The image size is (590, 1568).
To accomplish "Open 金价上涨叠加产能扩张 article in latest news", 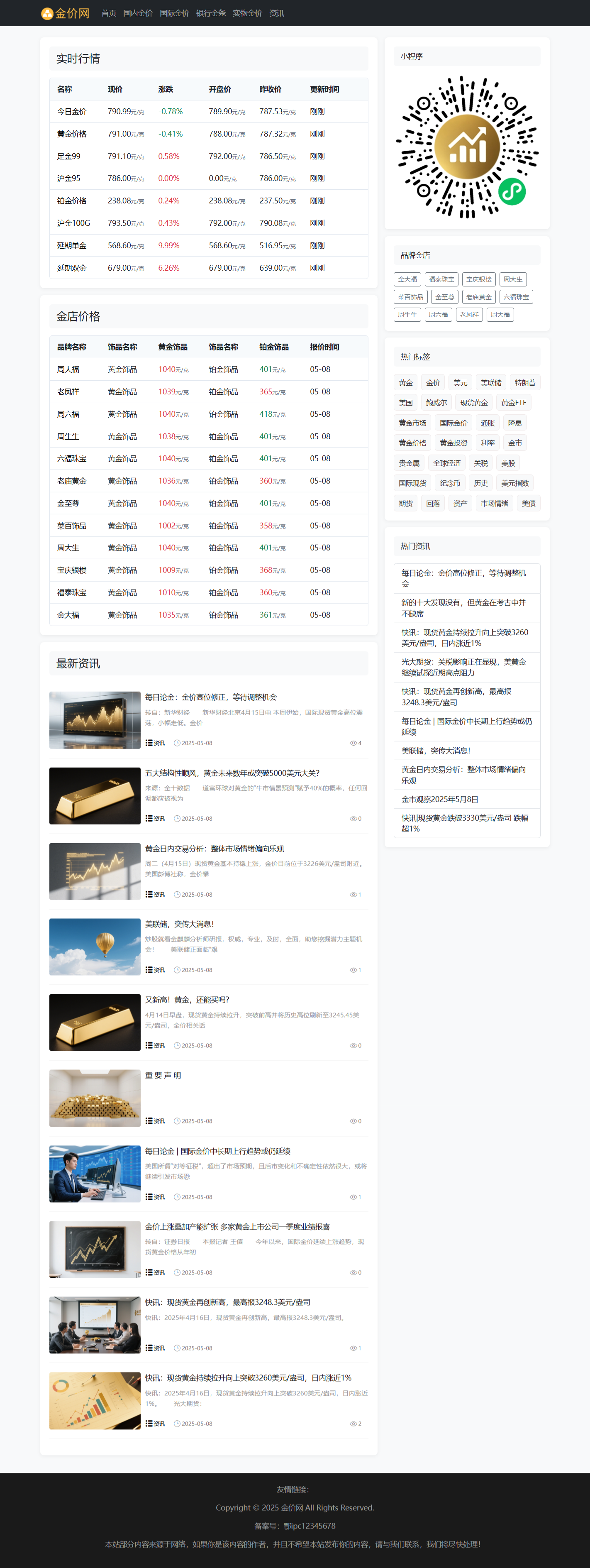I will (237, 1226).
